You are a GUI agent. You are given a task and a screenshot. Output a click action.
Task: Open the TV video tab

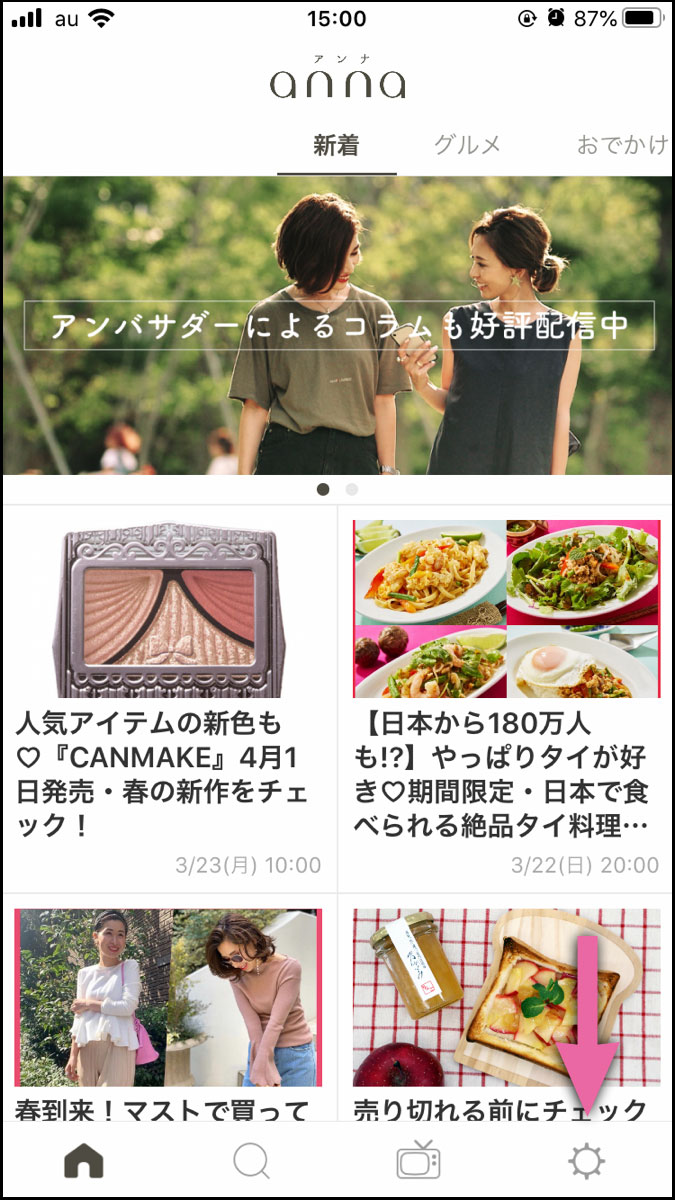[418, 1162]
